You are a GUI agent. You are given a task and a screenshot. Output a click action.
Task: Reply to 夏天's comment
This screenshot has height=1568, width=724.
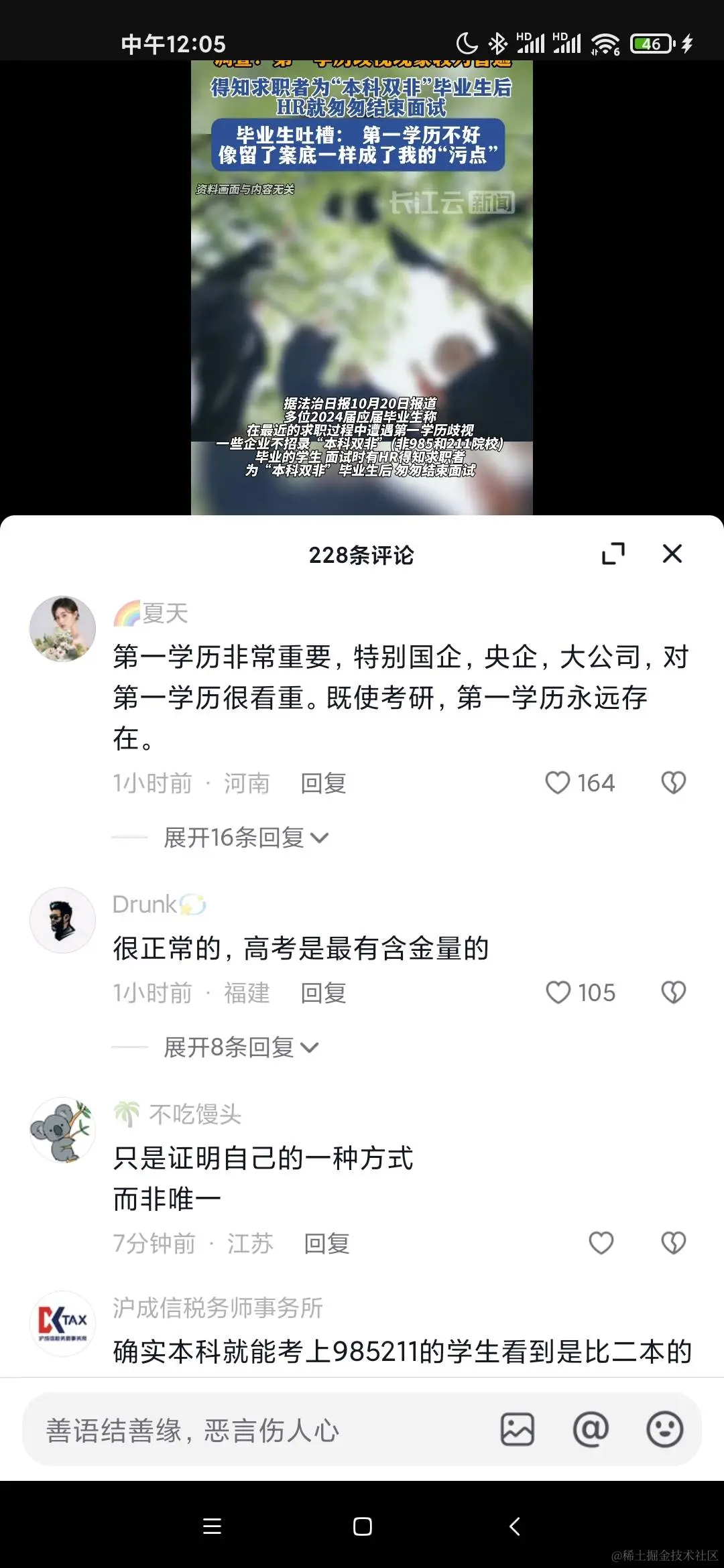click(x=323, y=783)
